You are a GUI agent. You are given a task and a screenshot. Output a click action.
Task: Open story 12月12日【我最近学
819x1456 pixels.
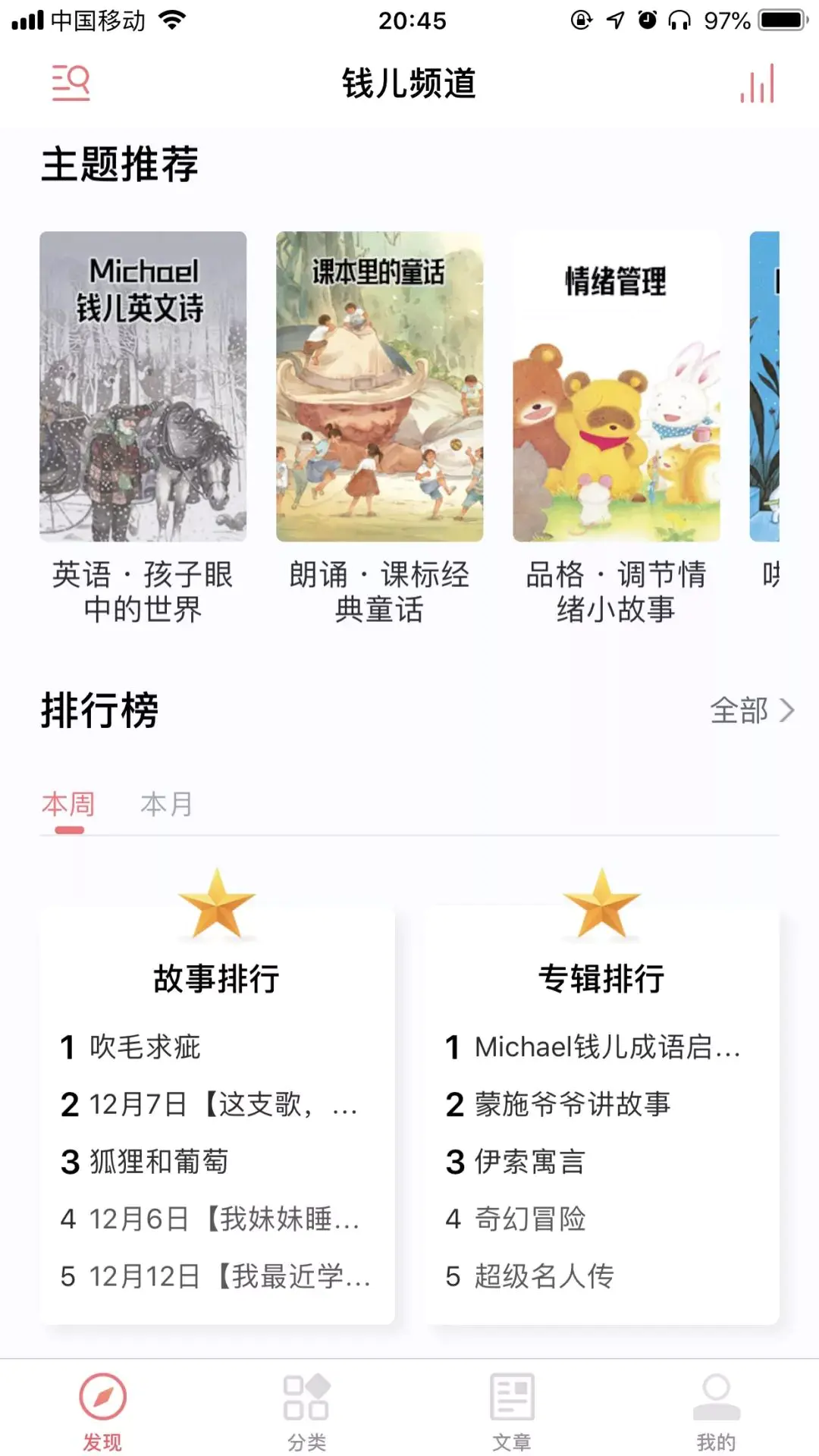(x=229, y=1277)
